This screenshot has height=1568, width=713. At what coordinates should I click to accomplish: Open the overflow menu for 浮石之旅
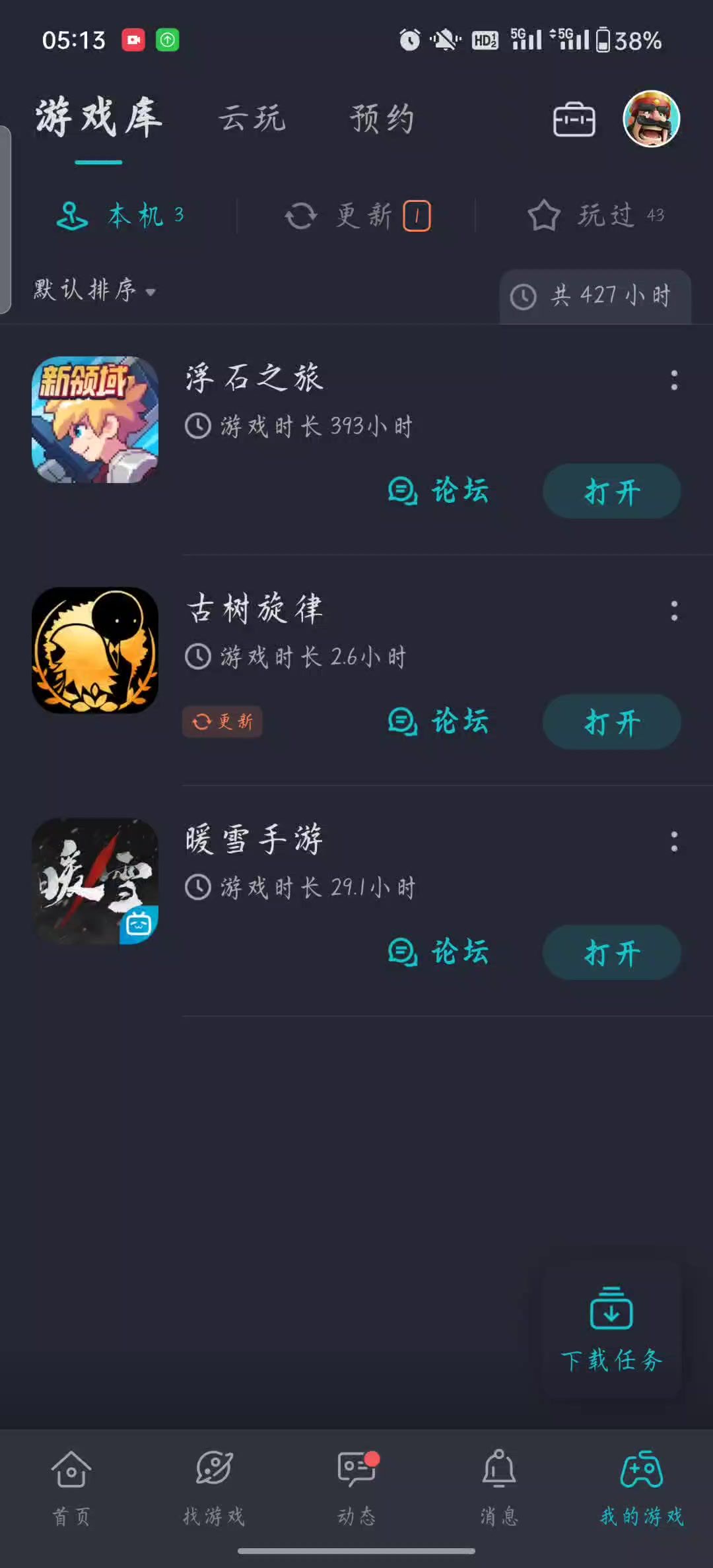[674, 380]
